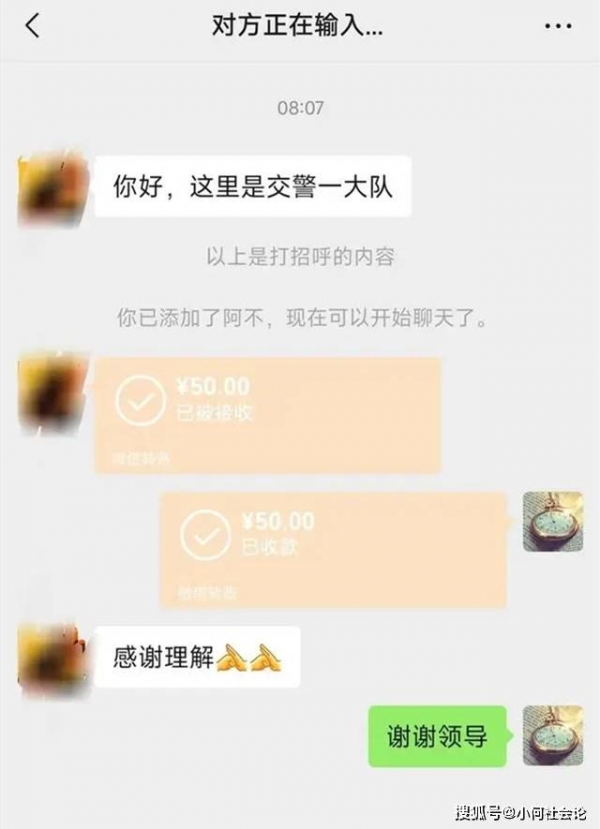Go back from the chat
The width and height of the screenshot is (600, 829).
(32, 27)
